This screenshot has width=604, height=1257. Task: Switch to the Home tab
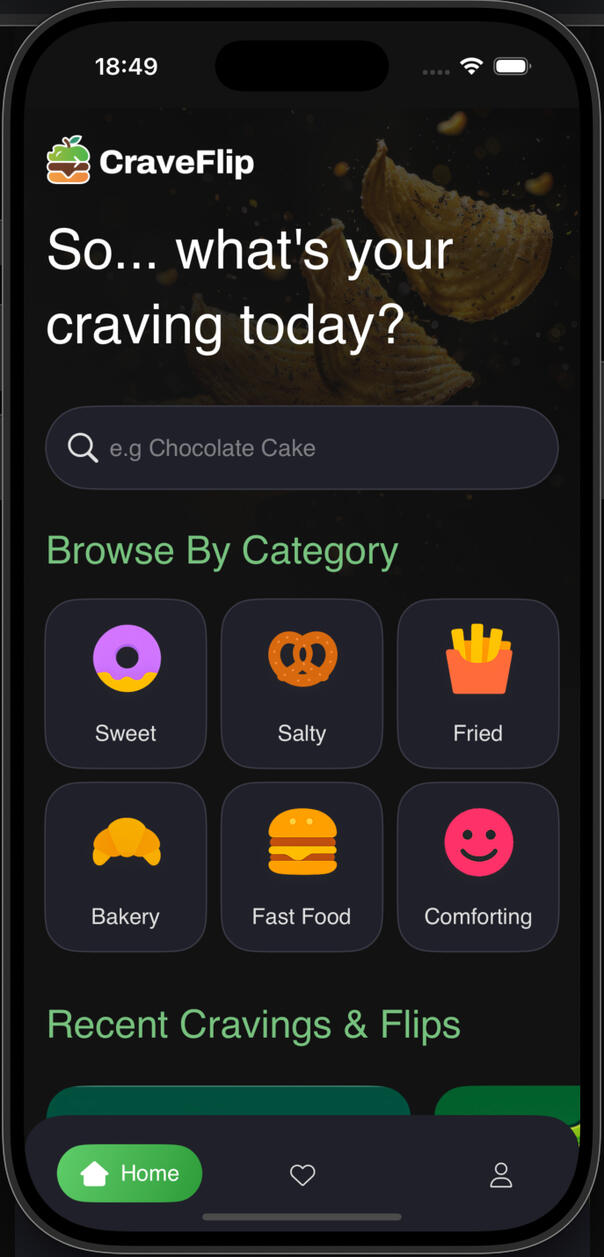pyautogui.click(x=130, y=1173)
